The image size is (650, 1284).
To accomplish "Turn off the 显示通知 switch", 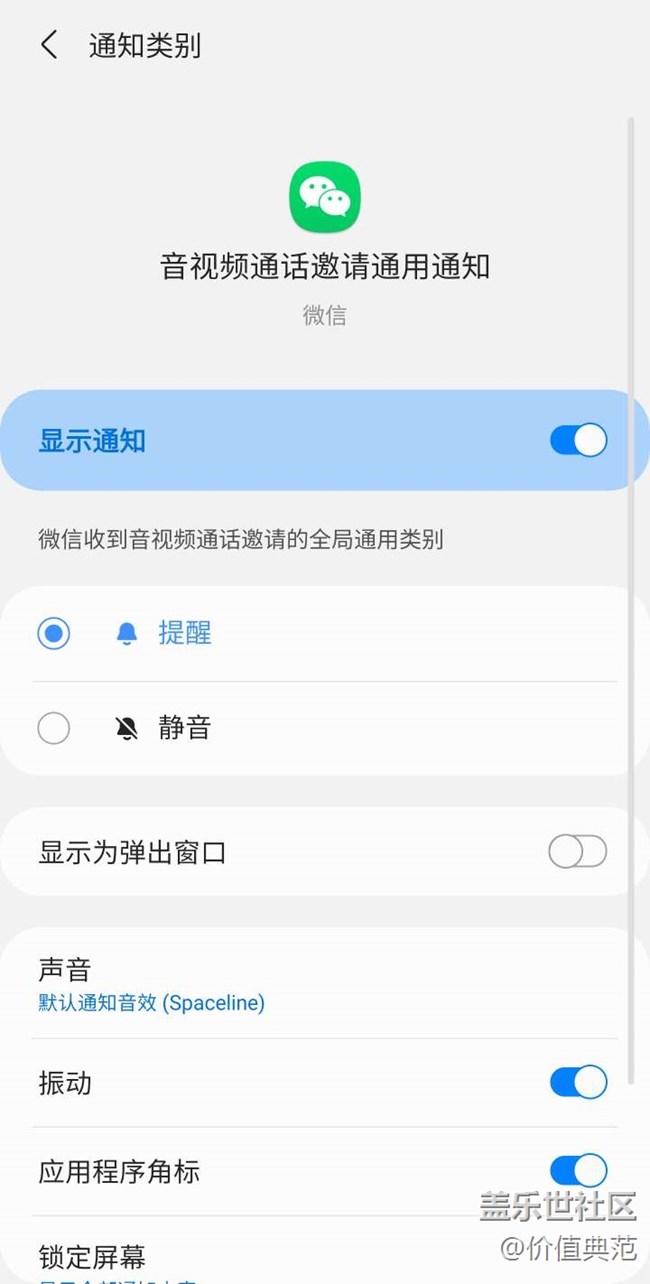I will pyautogui.click(x=578, y=440).
